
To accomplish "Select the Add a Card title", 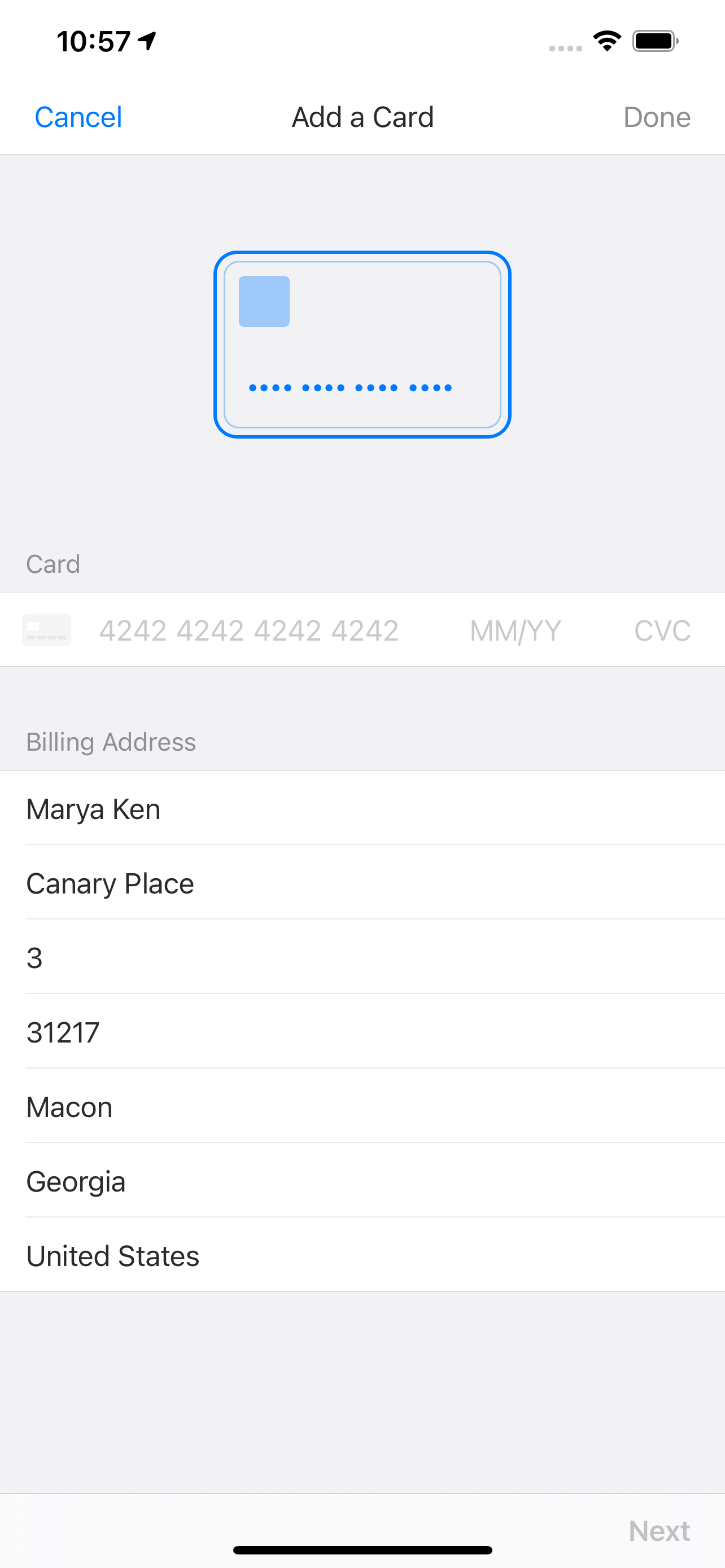I will tap(362, 117).
